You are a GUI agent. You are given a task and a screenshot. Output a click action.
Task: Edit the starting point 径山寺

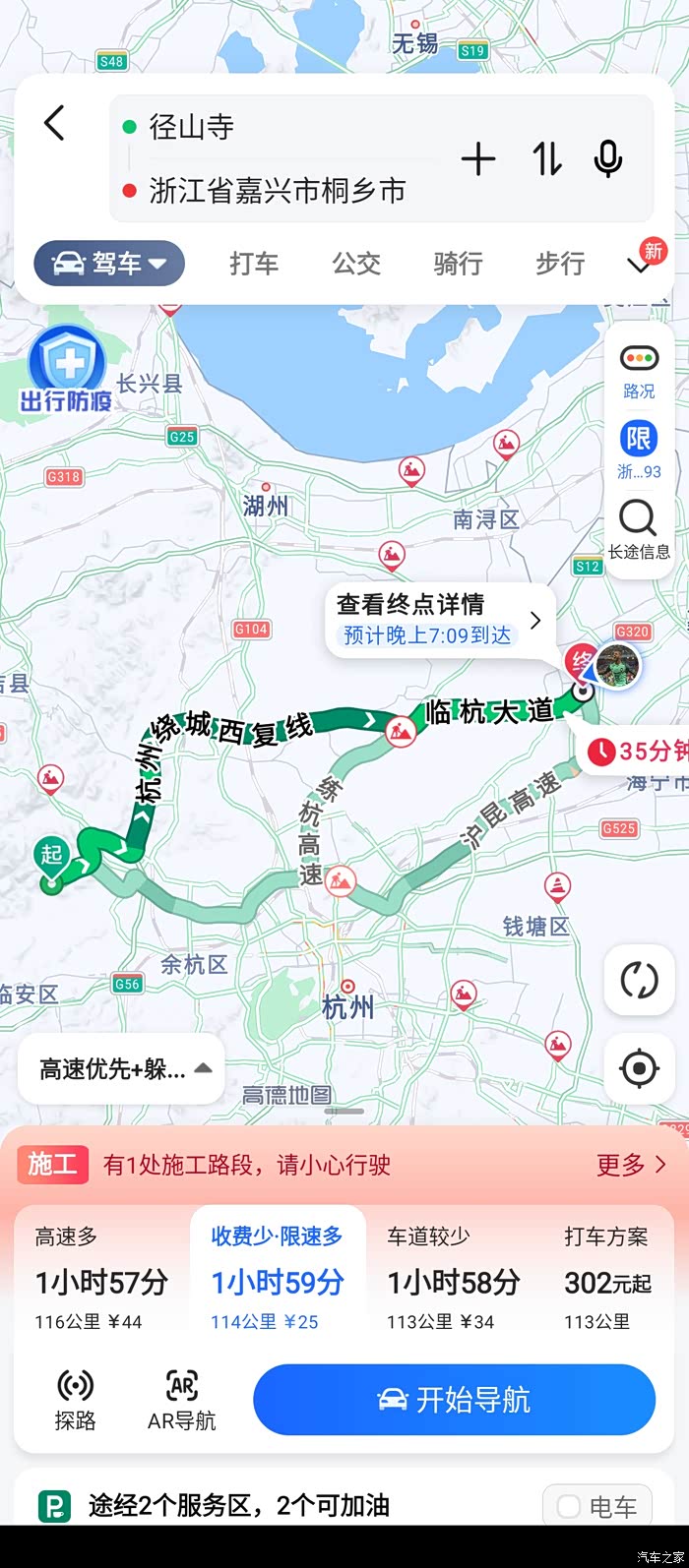192,127
